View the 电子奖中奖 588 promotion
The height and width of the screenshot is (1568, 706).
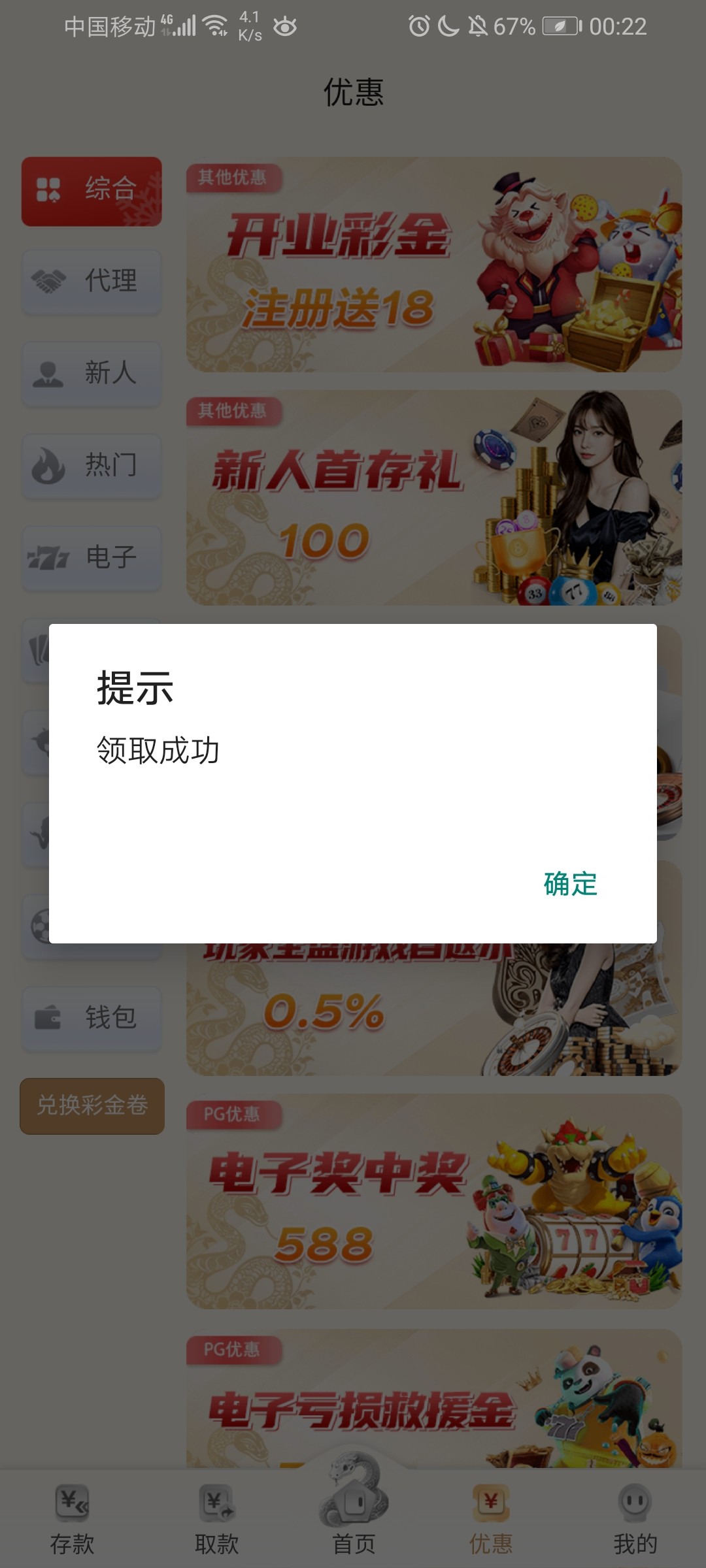click(433, 1202)
